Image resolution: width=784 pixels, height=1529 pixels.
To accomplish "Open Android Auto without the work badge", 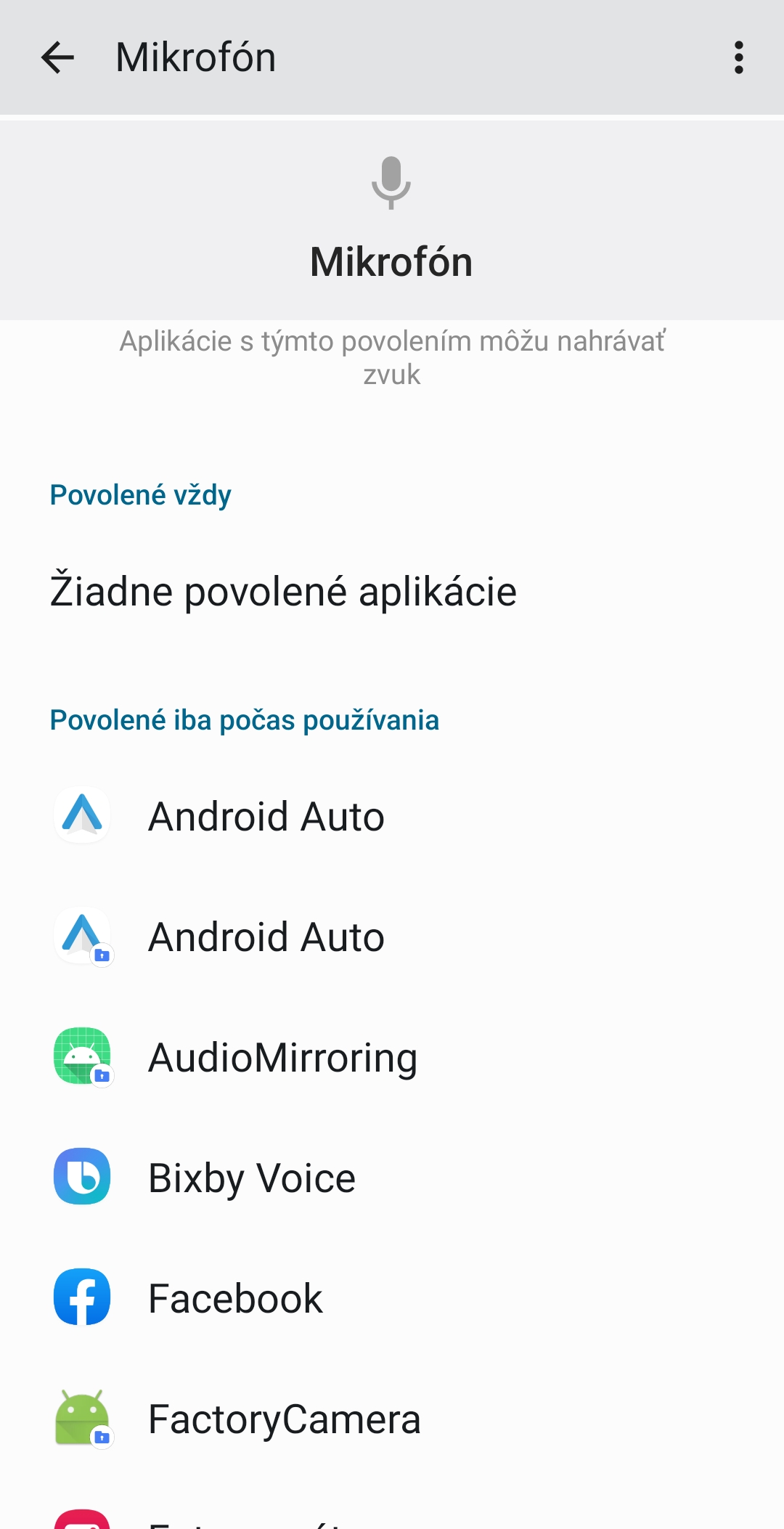I will point(266,816).
